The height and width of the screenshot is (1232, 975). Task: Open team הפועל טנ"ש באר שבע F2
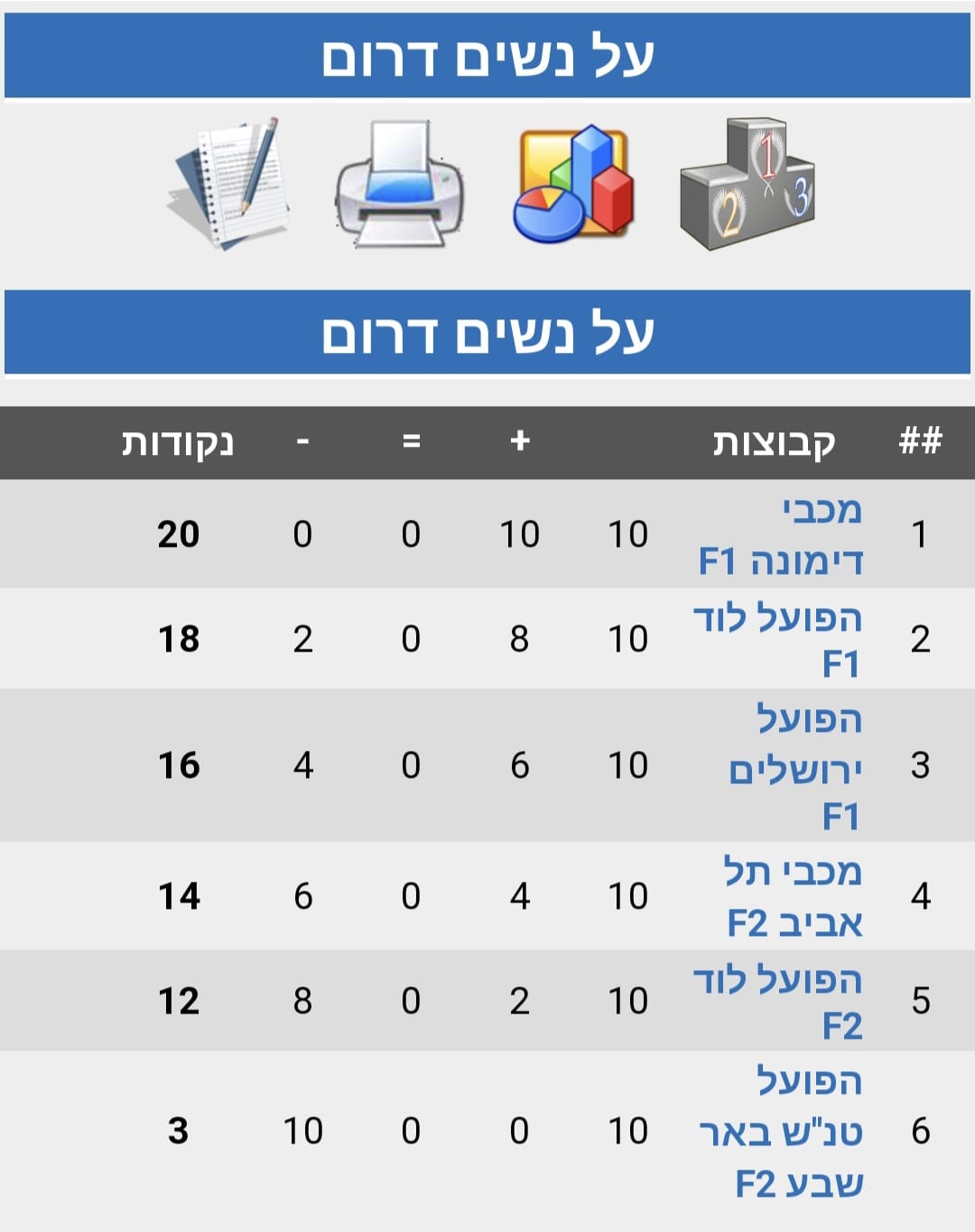782,1131
